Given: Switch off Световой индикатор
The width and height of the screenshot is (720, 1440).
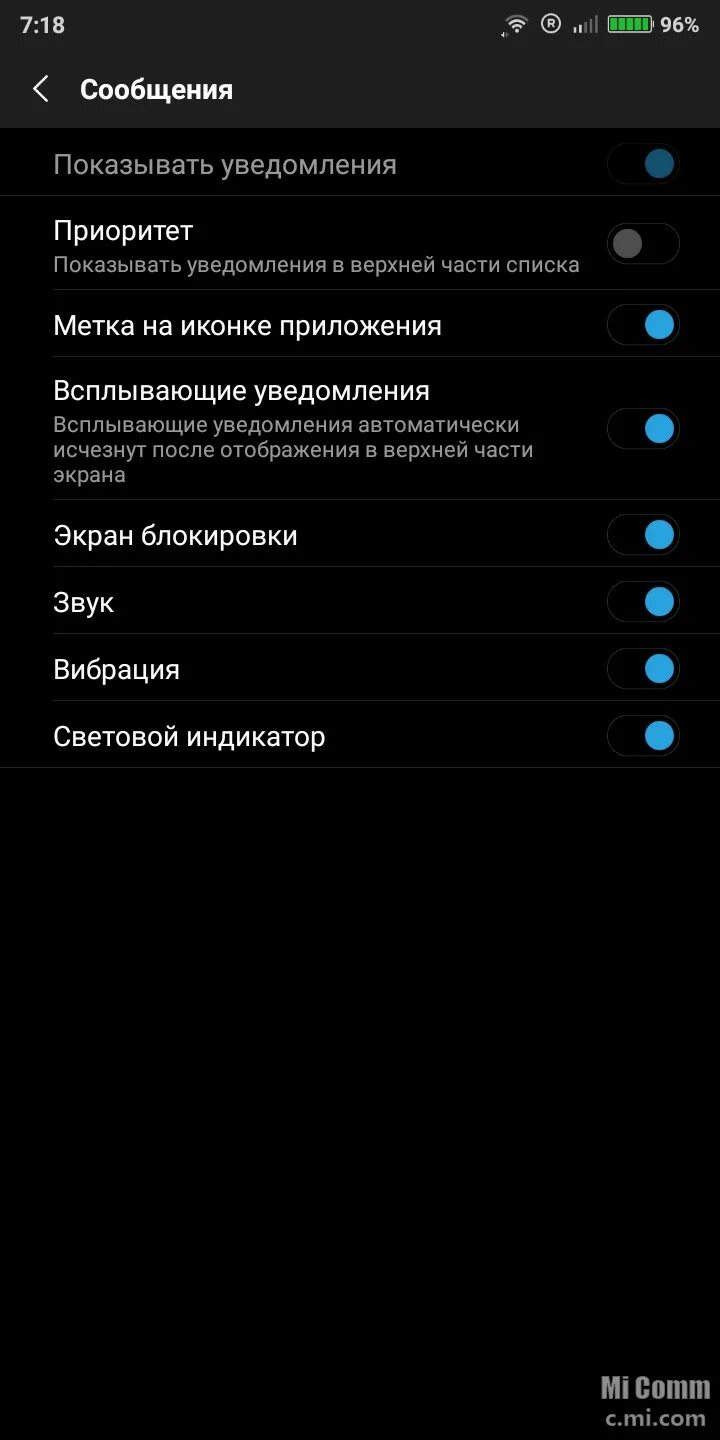Looking at the screenshot, I should (x=643, y=736).
